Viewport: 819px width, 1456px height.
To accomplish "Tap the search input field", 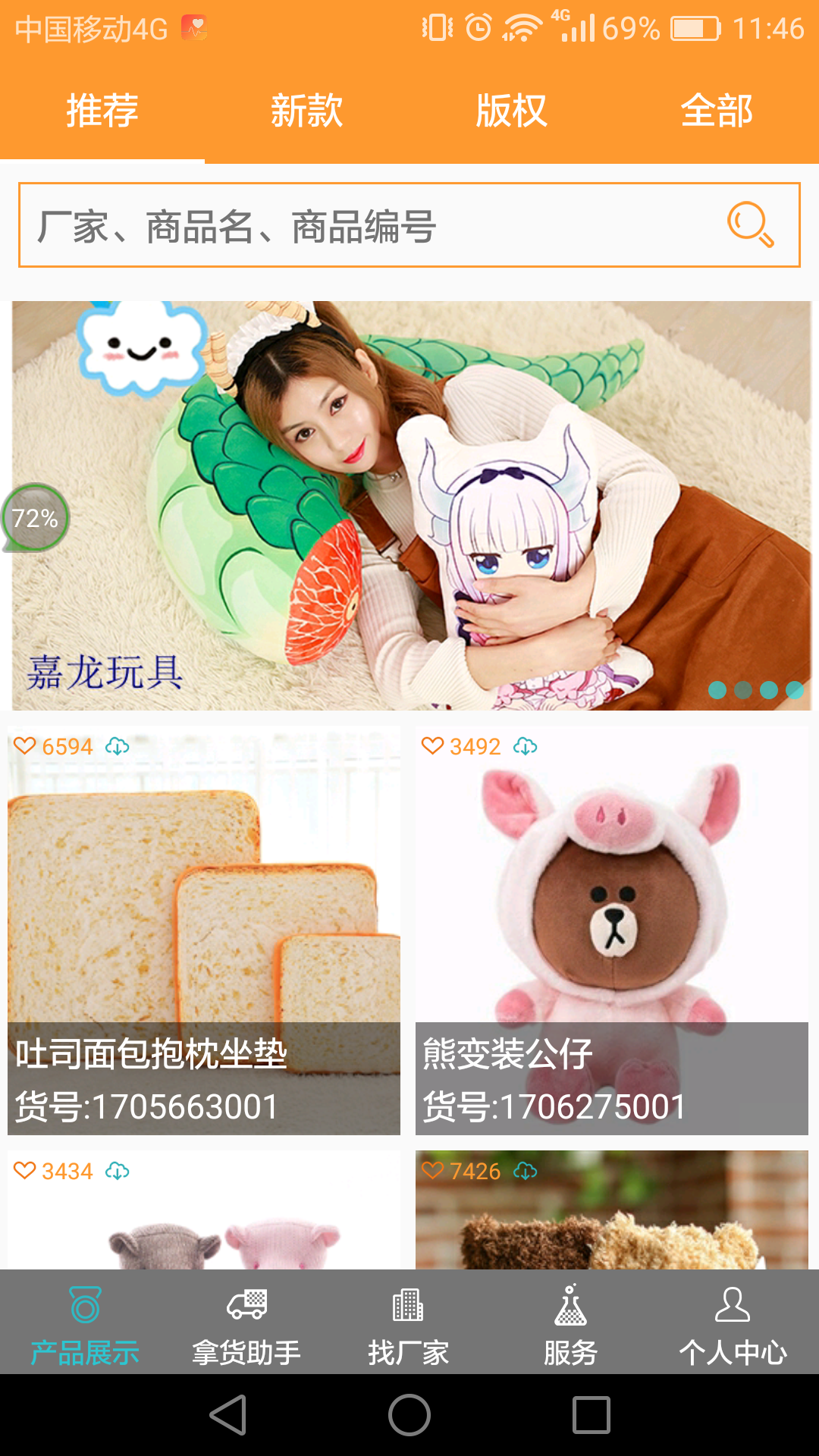I will [x=341, y=225].
